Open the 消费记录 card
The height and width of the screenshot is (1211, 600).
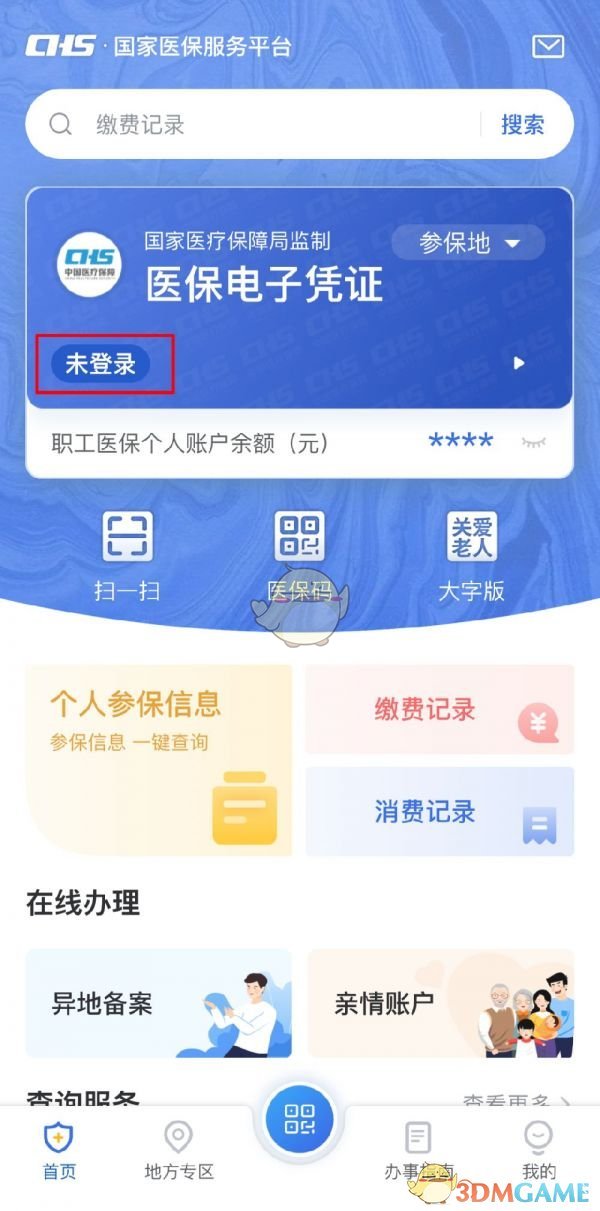[439, 811]
